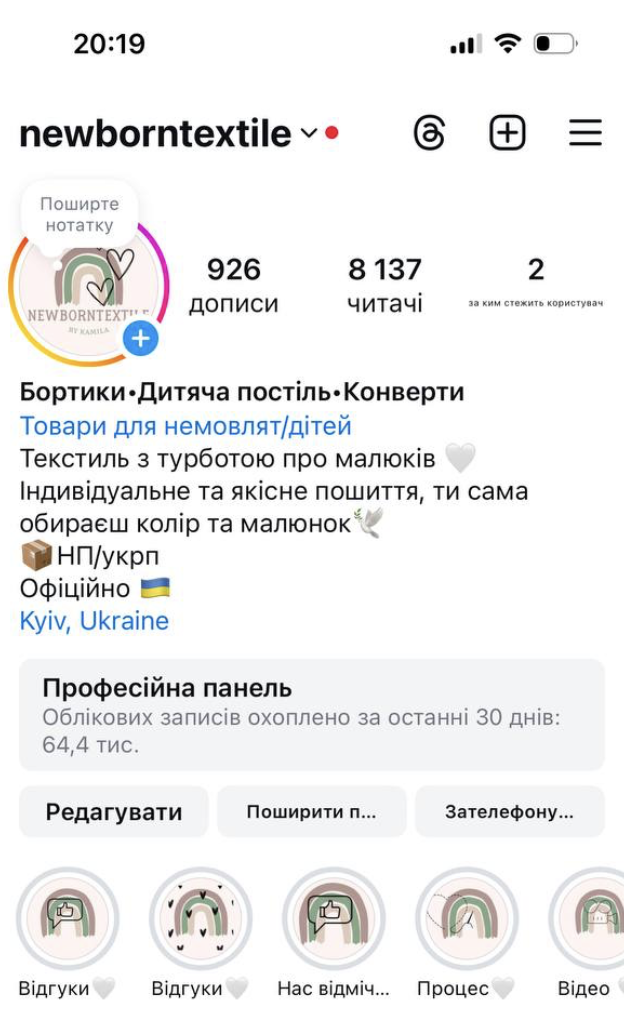Screen dimensions: 624x1024
Task: Open the Kyiv, Ukraine location link
Action: 94,620
